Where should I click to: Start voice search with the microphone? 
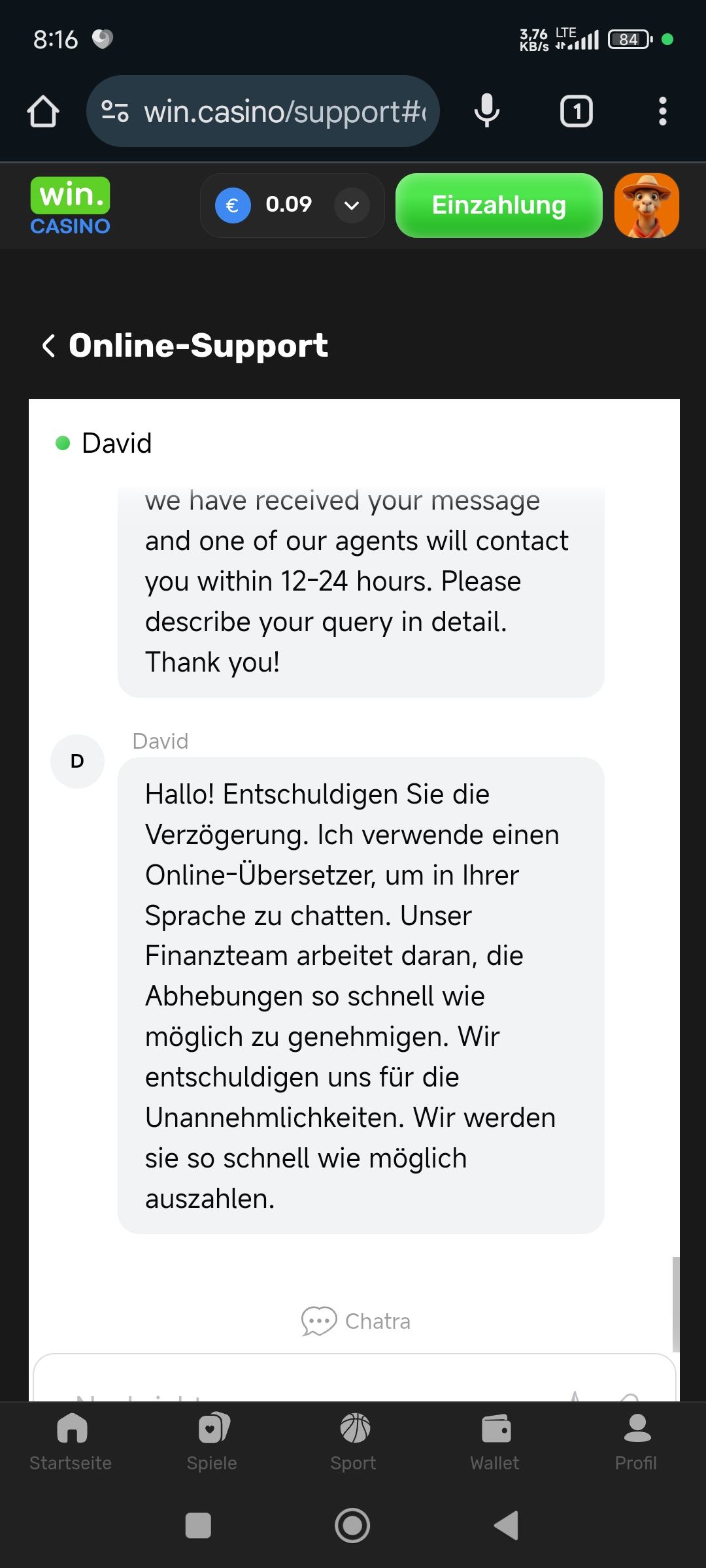pos(487,112)
